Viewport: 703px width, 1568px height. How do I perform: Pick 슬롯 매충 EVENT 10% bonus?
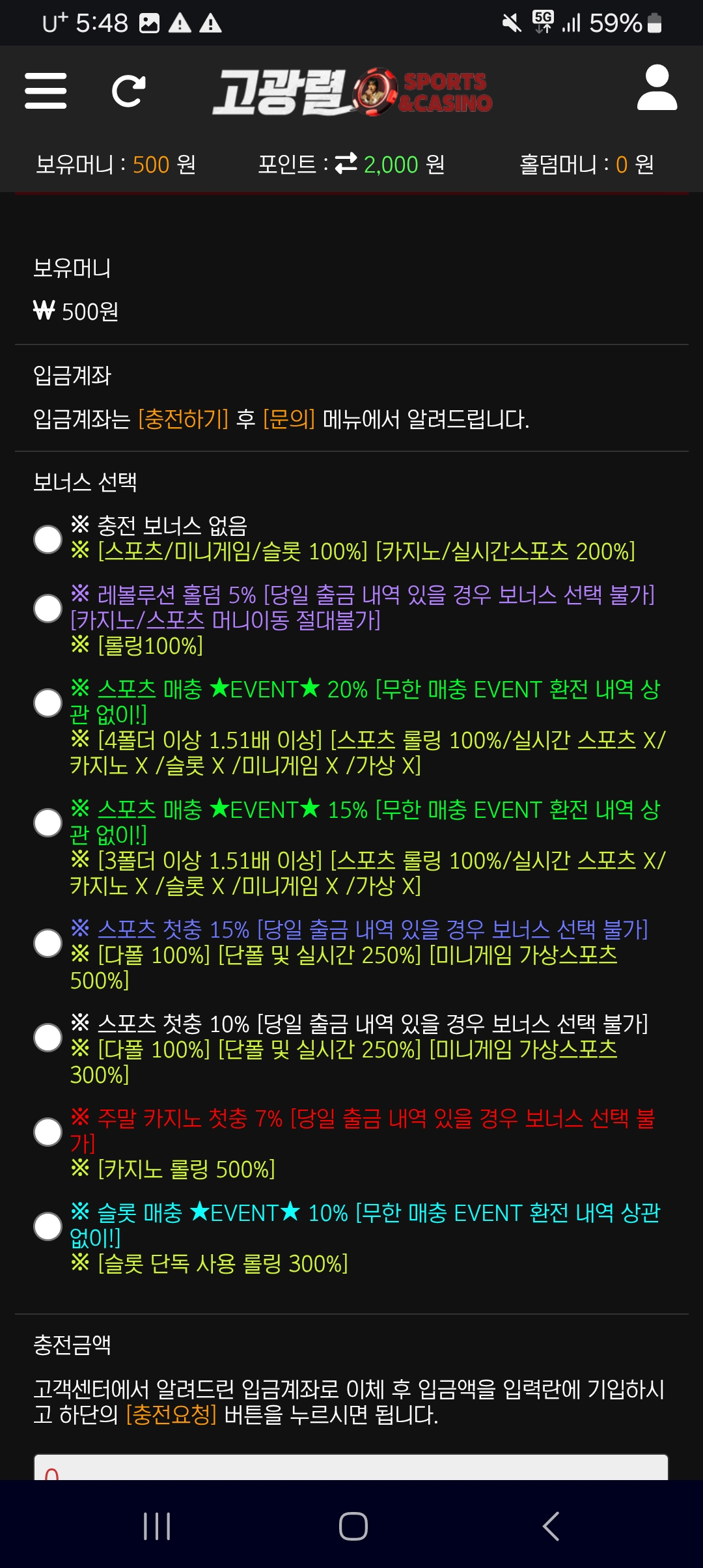(x=48, y=1226)
